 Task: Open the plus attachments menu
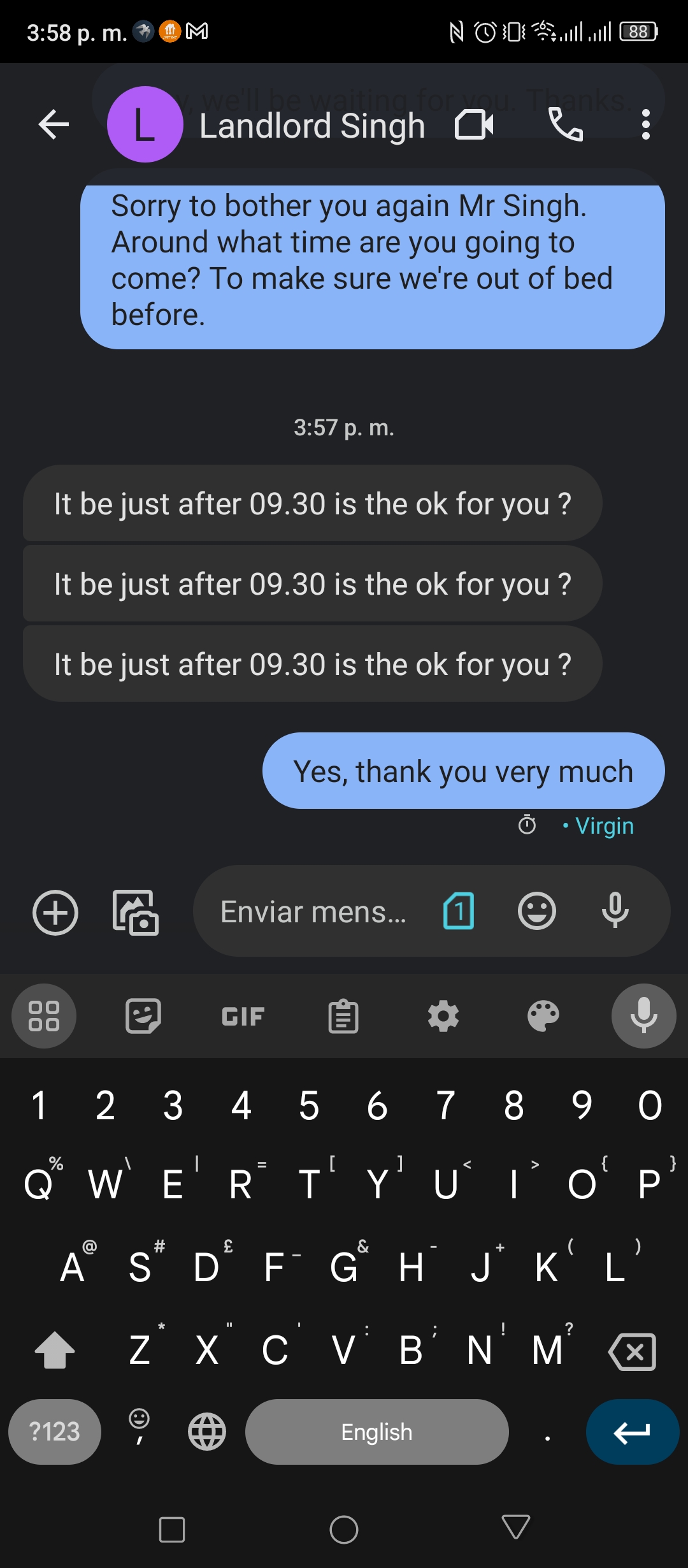tap(55, 912)
